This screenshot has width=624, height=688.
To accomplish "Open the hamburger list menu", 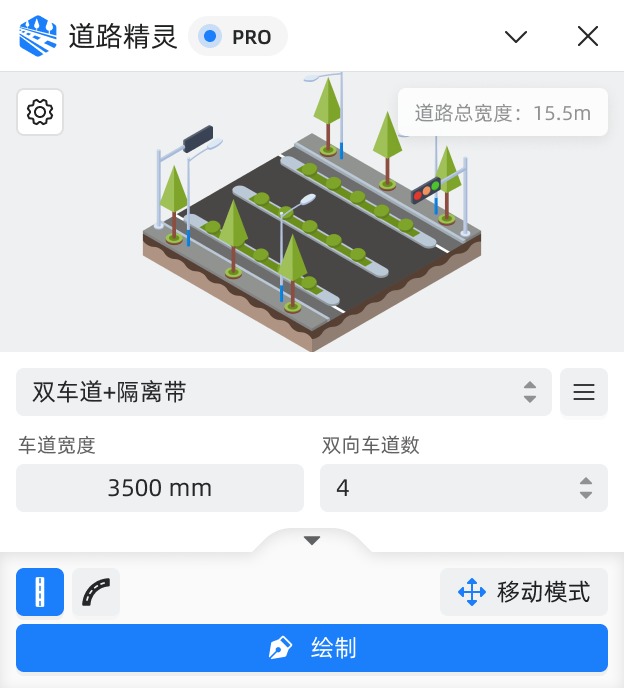I will point(584,392).
